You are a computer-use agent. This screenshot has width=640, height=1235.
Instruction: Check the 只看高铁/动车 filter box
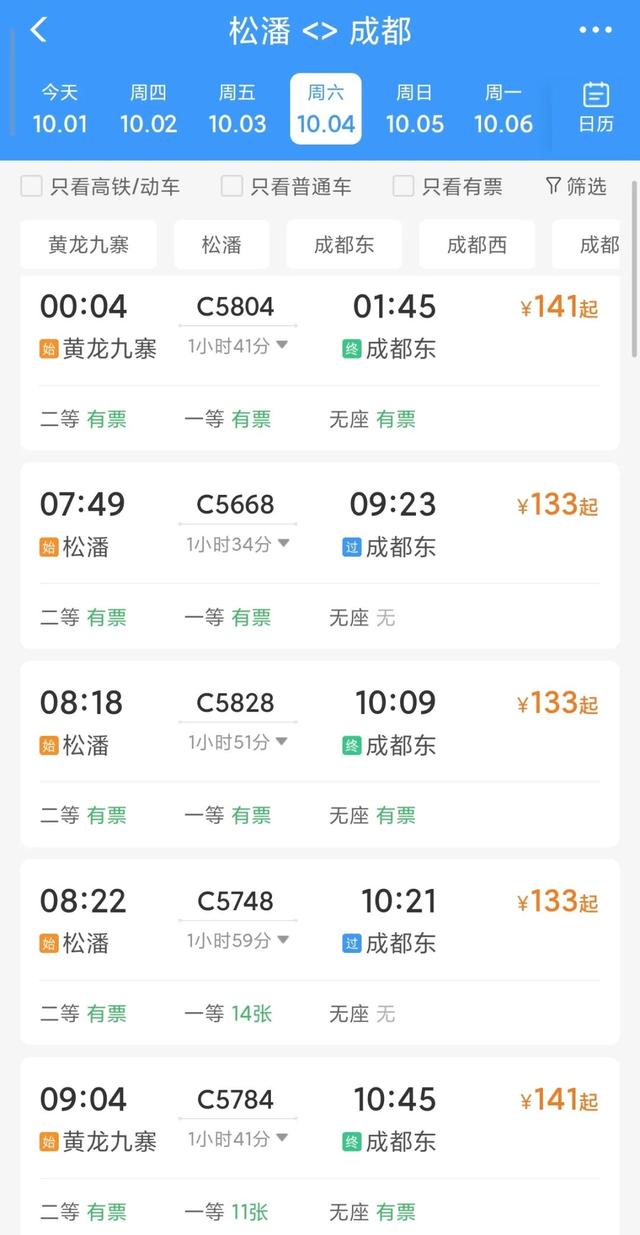[x=32, y=186]
